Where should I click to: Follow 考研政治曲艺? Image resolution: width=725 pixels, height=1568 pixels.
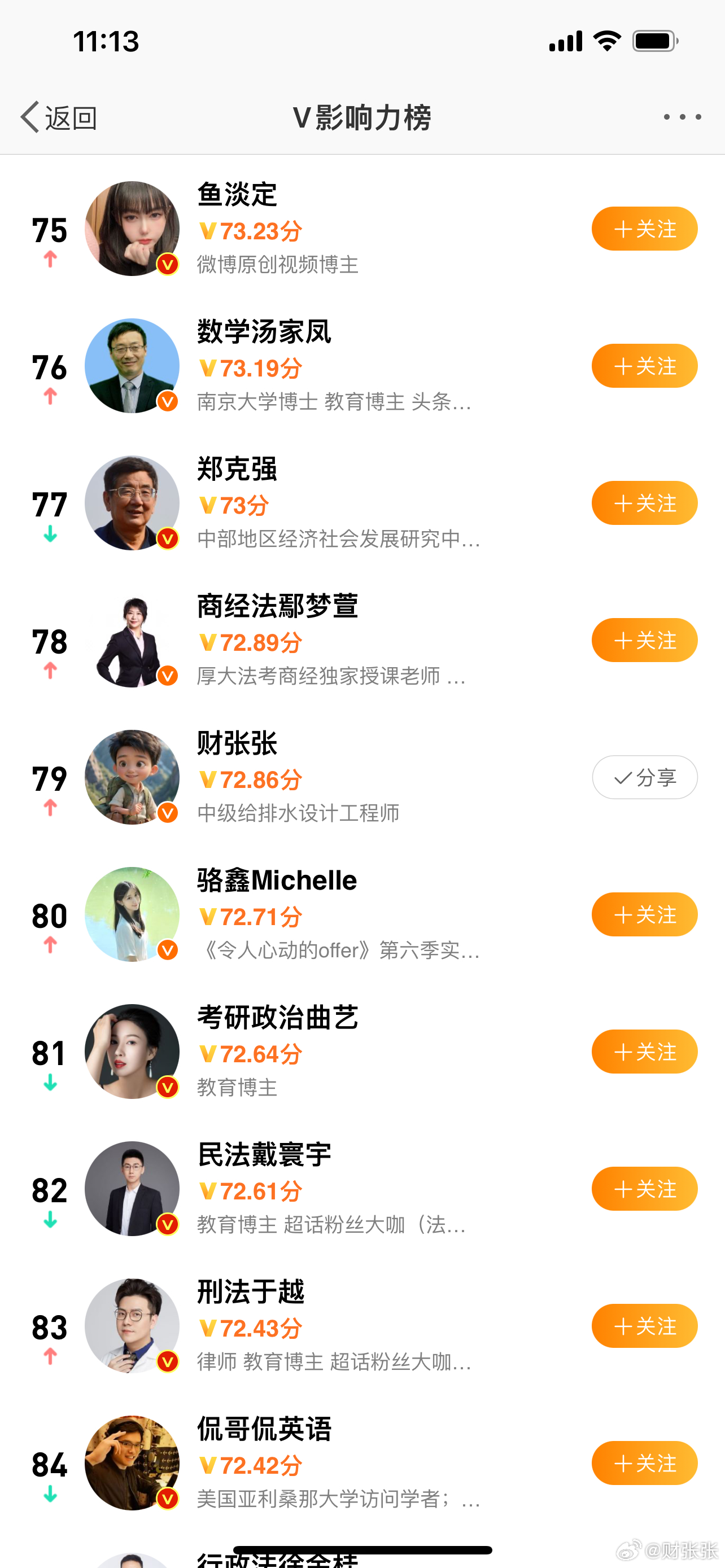click(x=644, y=1052)
